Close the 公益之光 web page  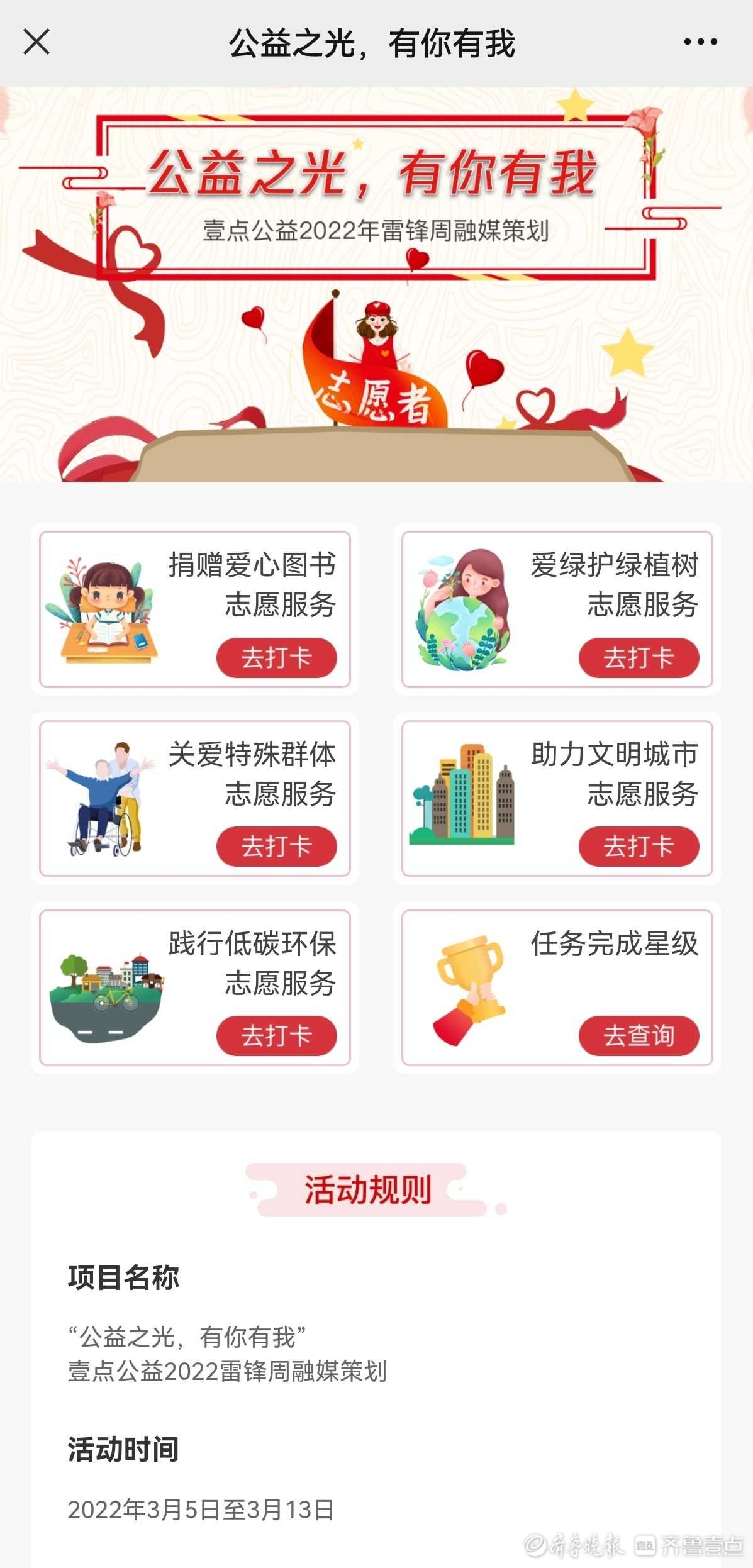click(36, 42)
